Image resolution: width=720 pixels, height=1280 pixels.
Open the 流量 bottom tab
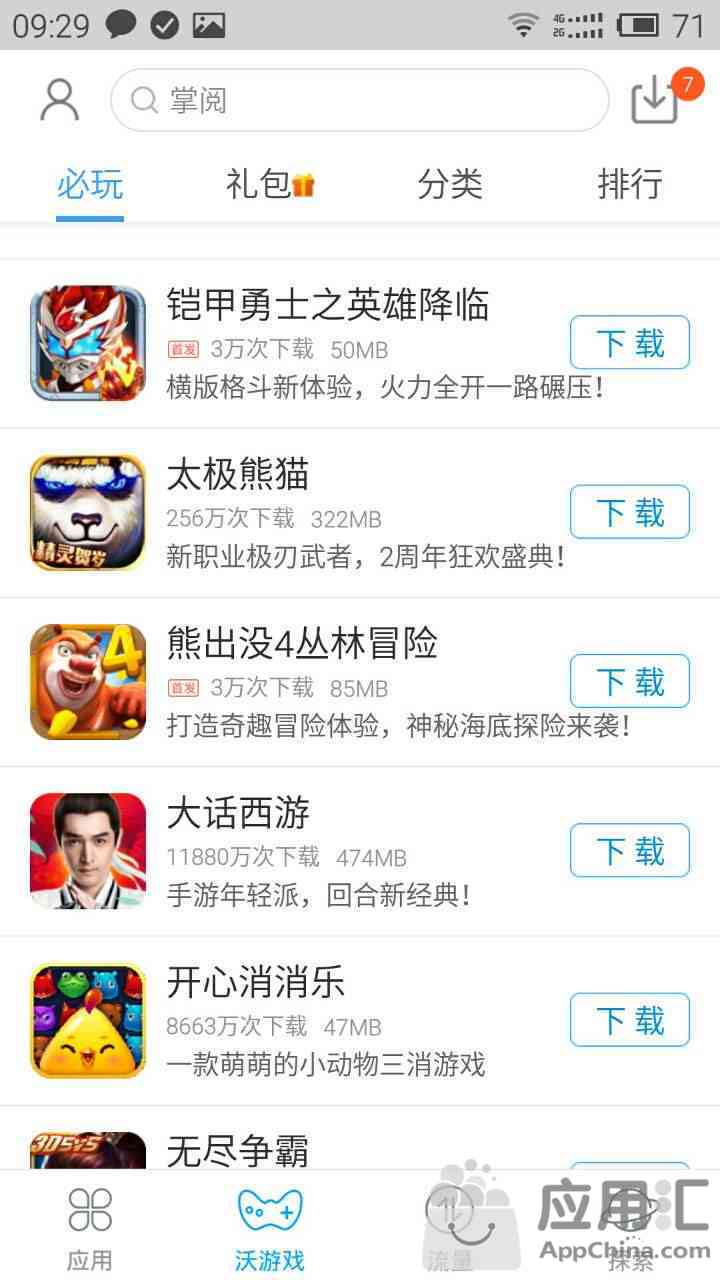pyautogui.click(x=450, y=1227)
